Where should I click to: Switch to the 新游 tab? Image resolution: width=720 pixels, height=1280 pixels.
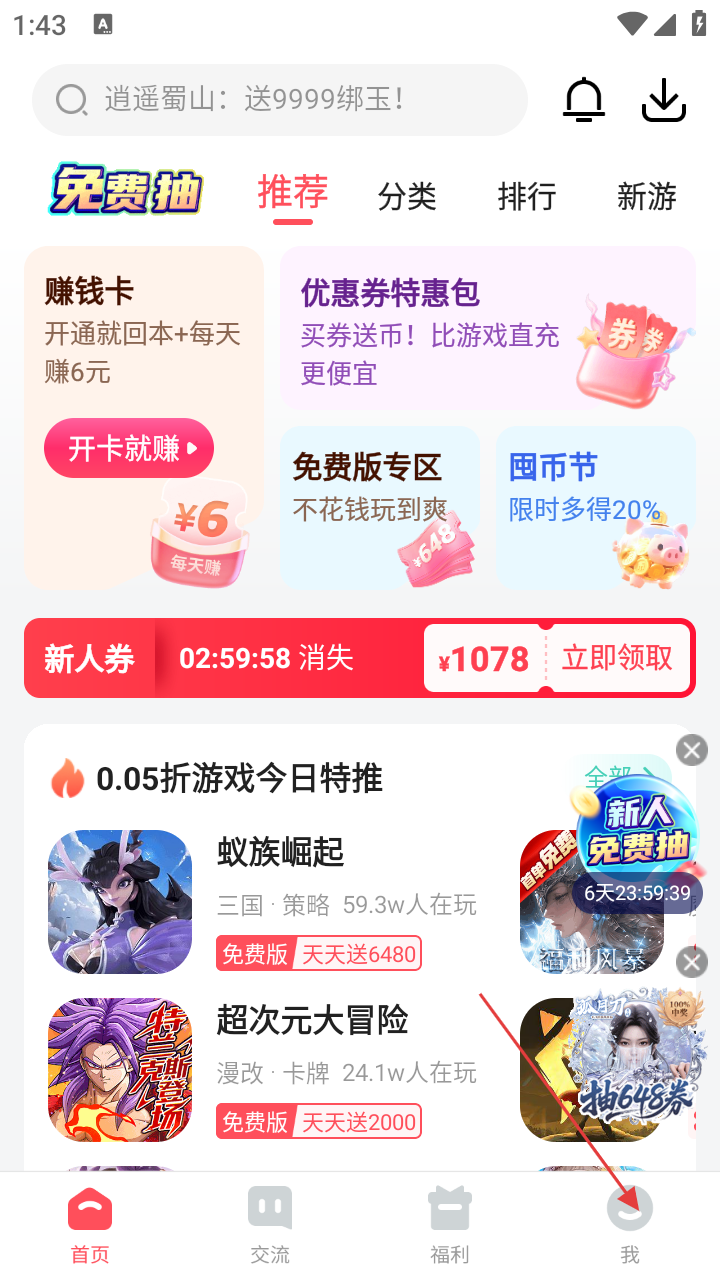tap(647, 196)
